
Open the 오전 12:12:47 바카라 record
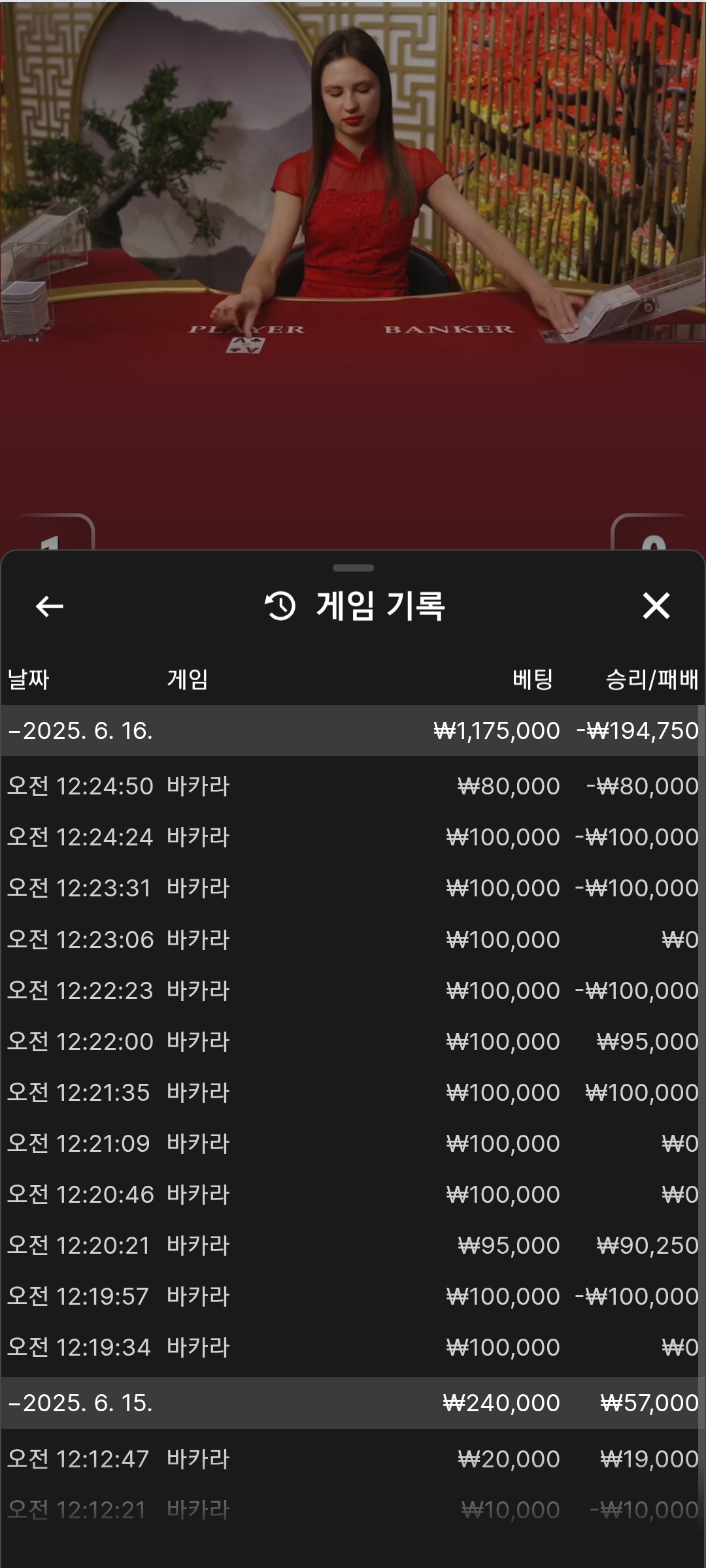coord(353,1459)
